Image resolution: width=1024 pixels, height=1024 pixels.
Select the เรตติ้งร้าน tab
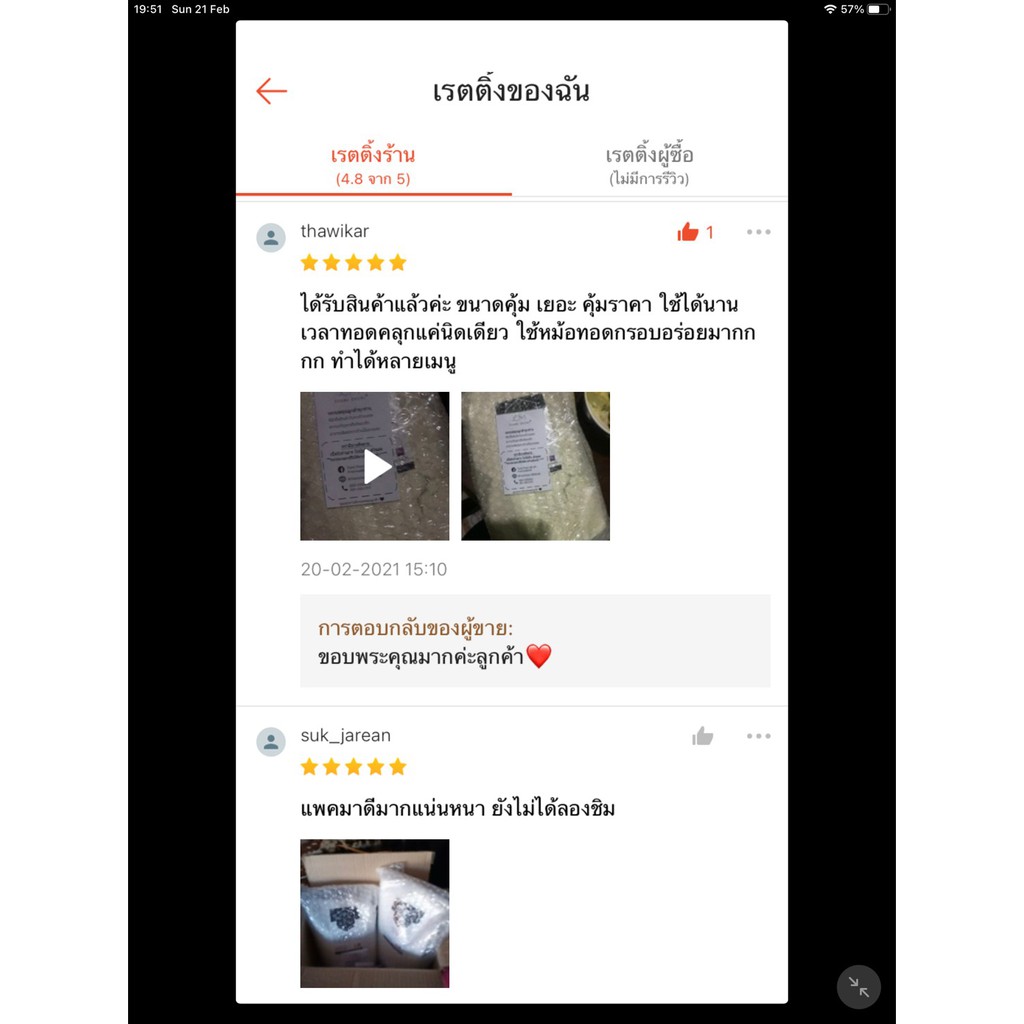374,166
